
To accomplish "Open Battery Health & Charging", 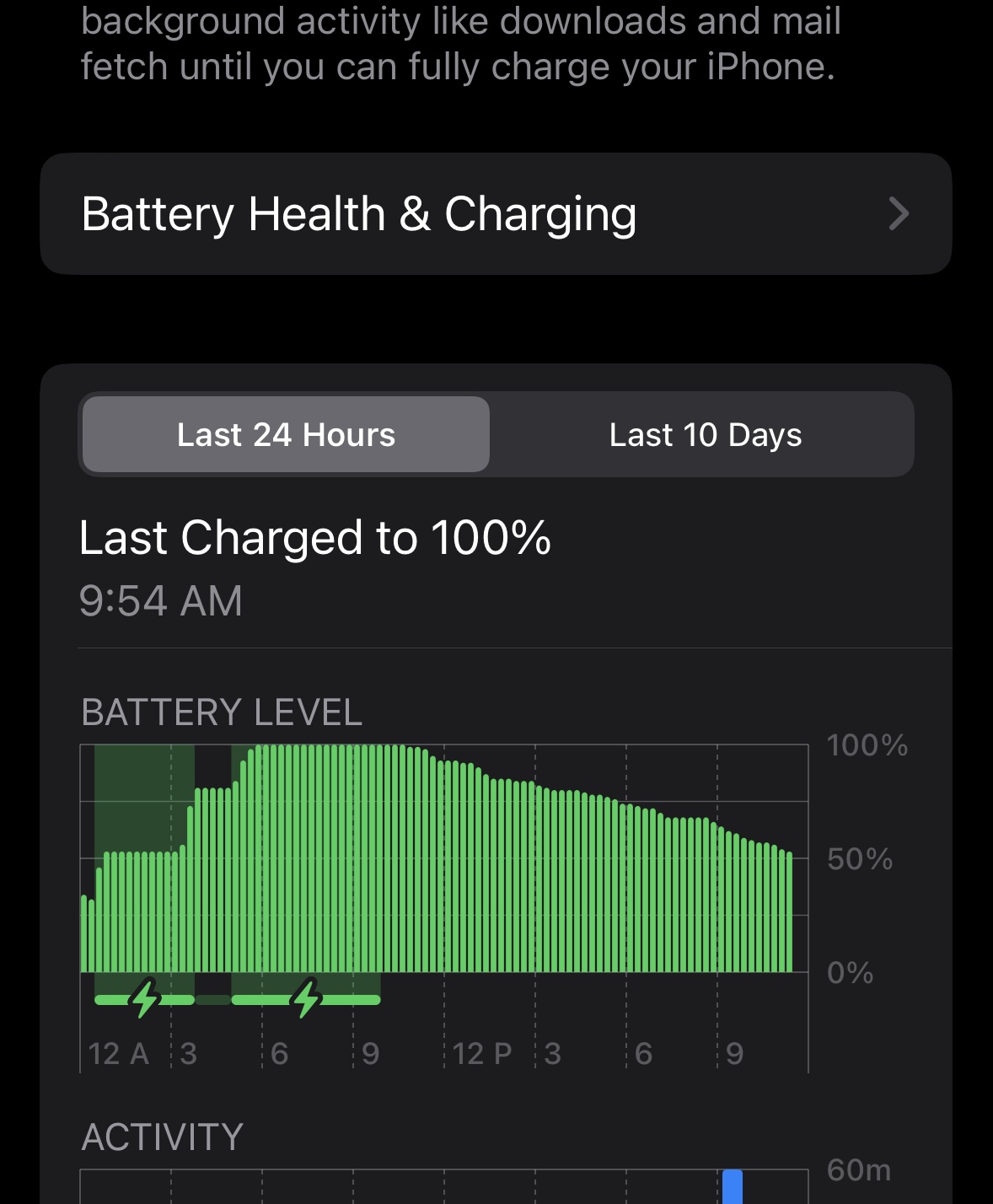I will (x=496, y=214).
